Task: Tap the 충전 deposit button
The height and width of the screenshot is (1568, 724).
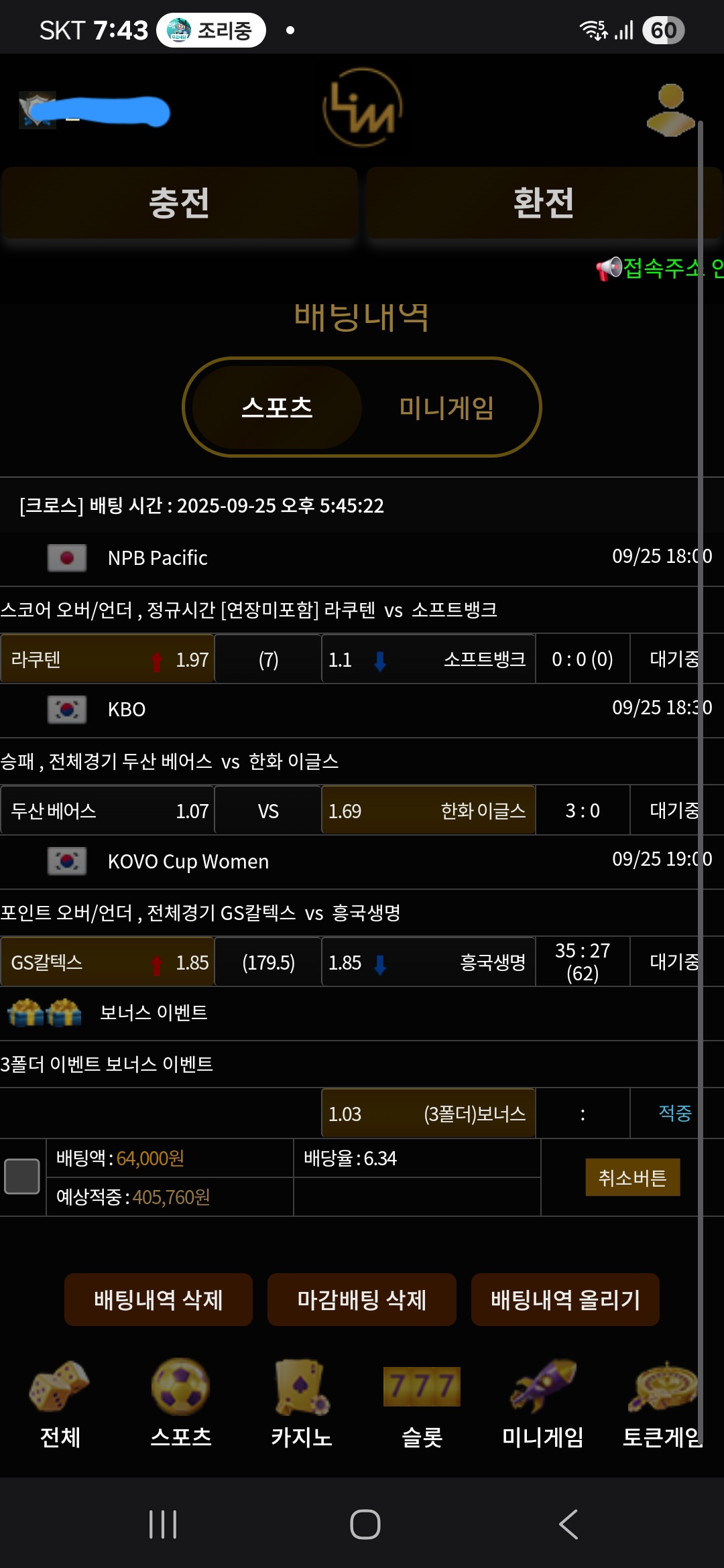Action: click(179, 203)
